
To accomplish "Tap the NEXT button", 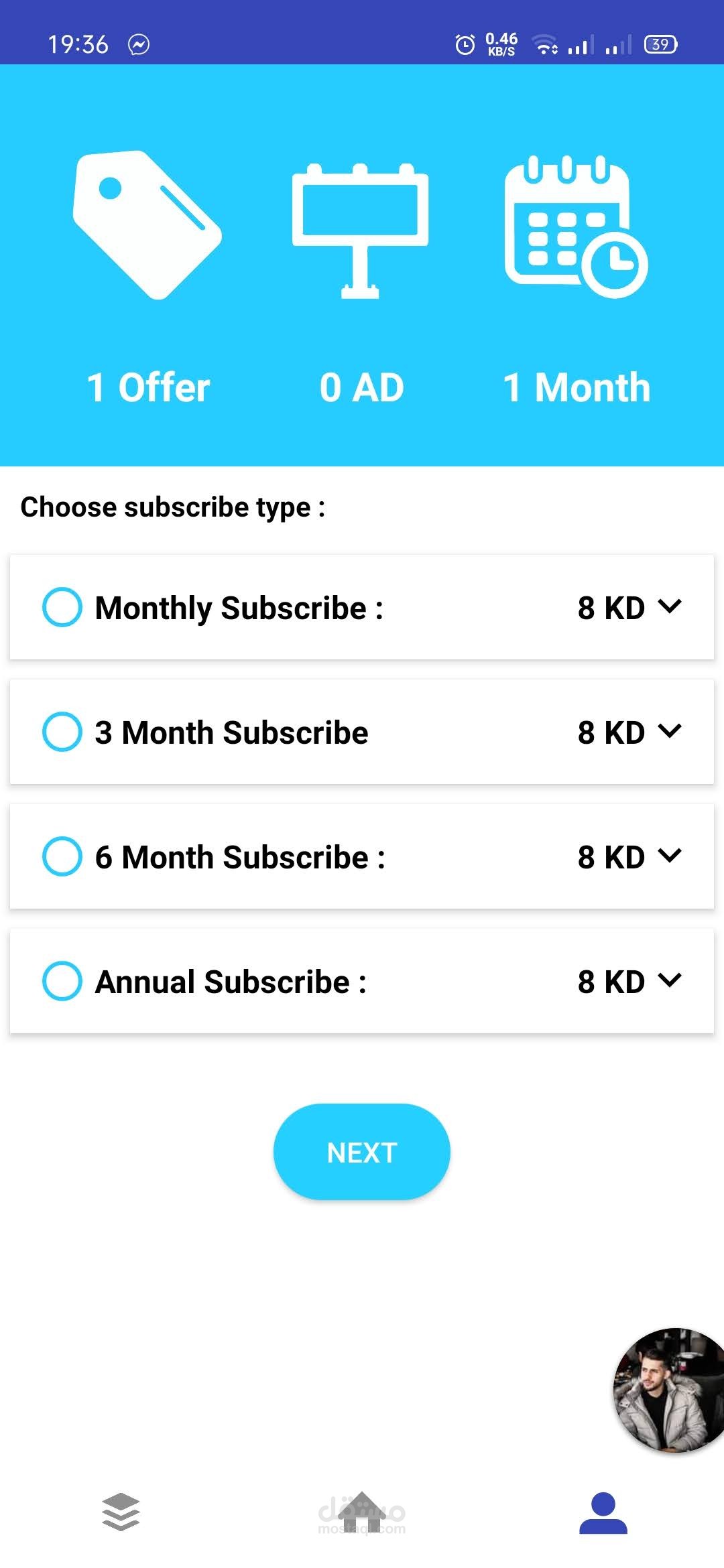I will [x=362, y=1152].
